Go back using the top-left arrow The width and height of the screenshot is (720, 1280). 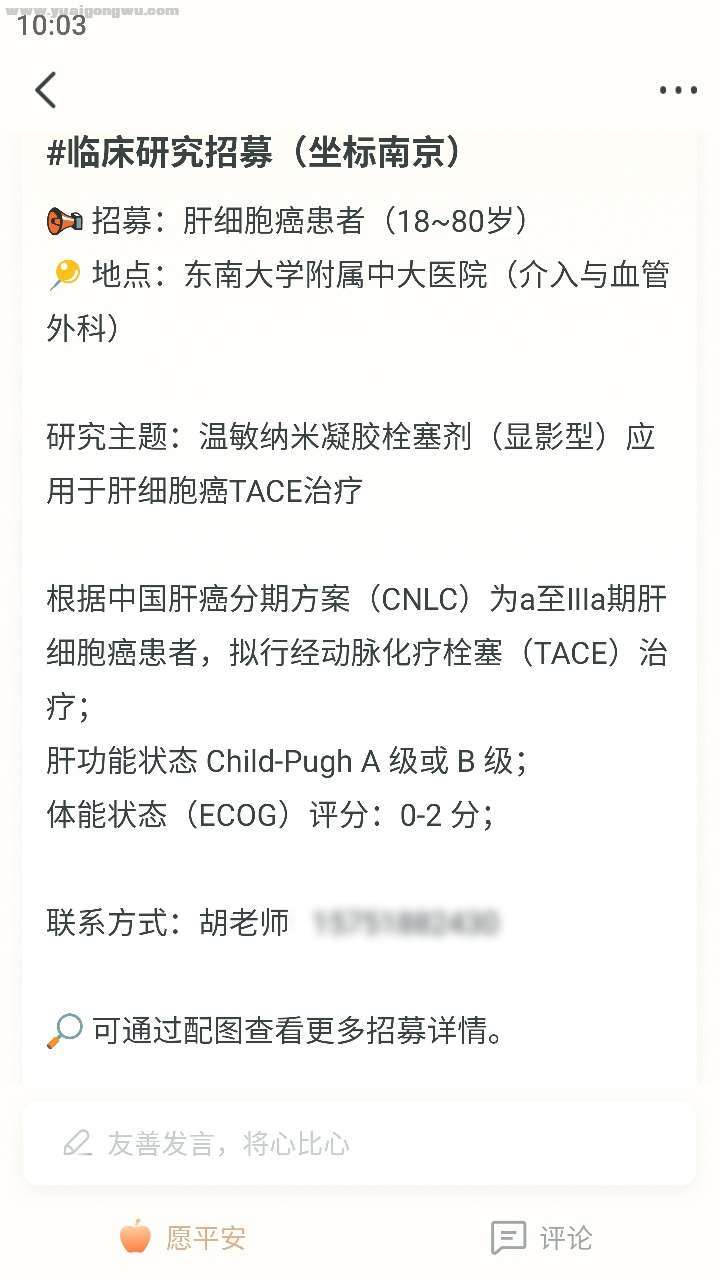46,90
